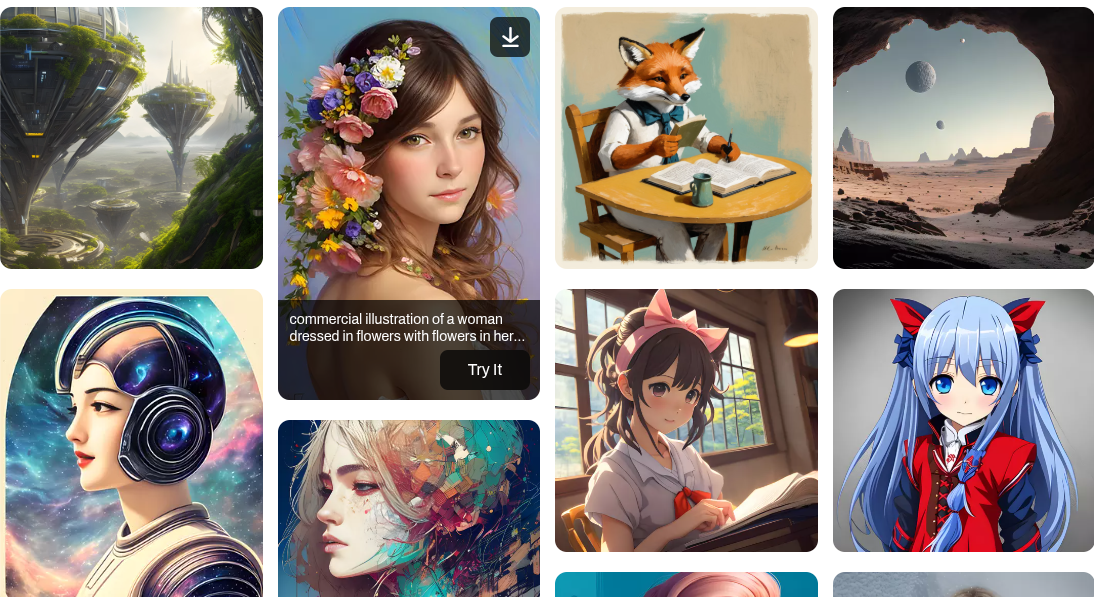Screen dimensions: 1094x597
Task: View the anime girl with pink bow
Action: click(686, 420)
